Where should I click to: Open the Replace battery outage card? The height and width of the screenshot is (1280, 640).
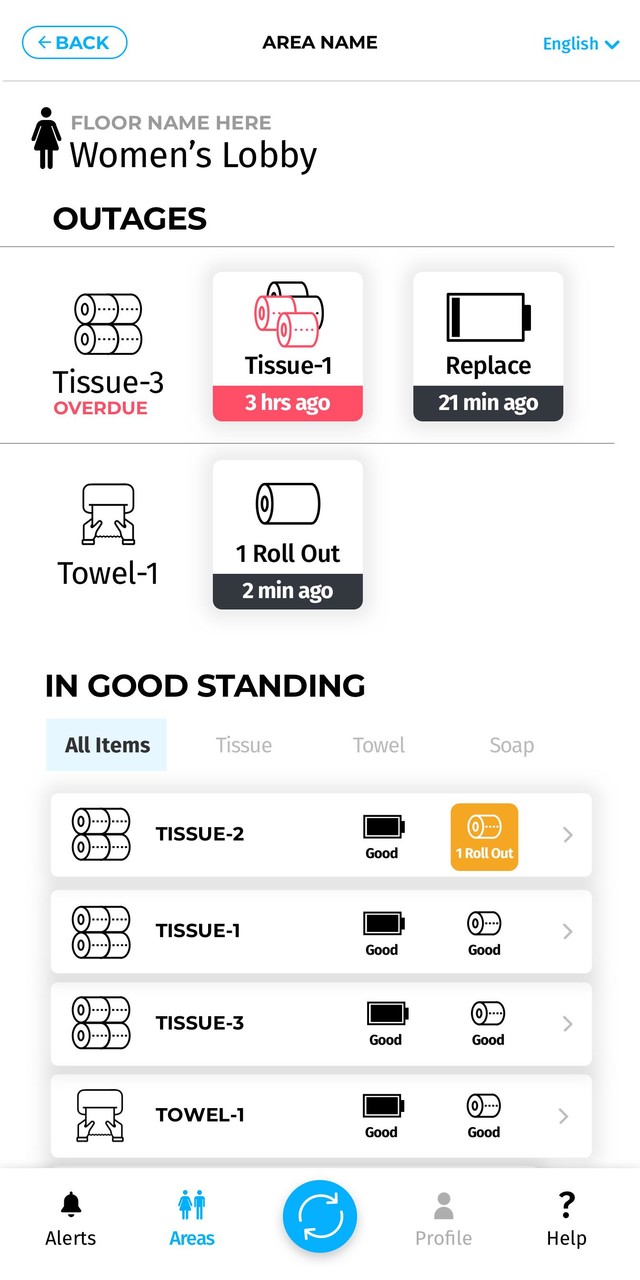(x=488, y=347)
